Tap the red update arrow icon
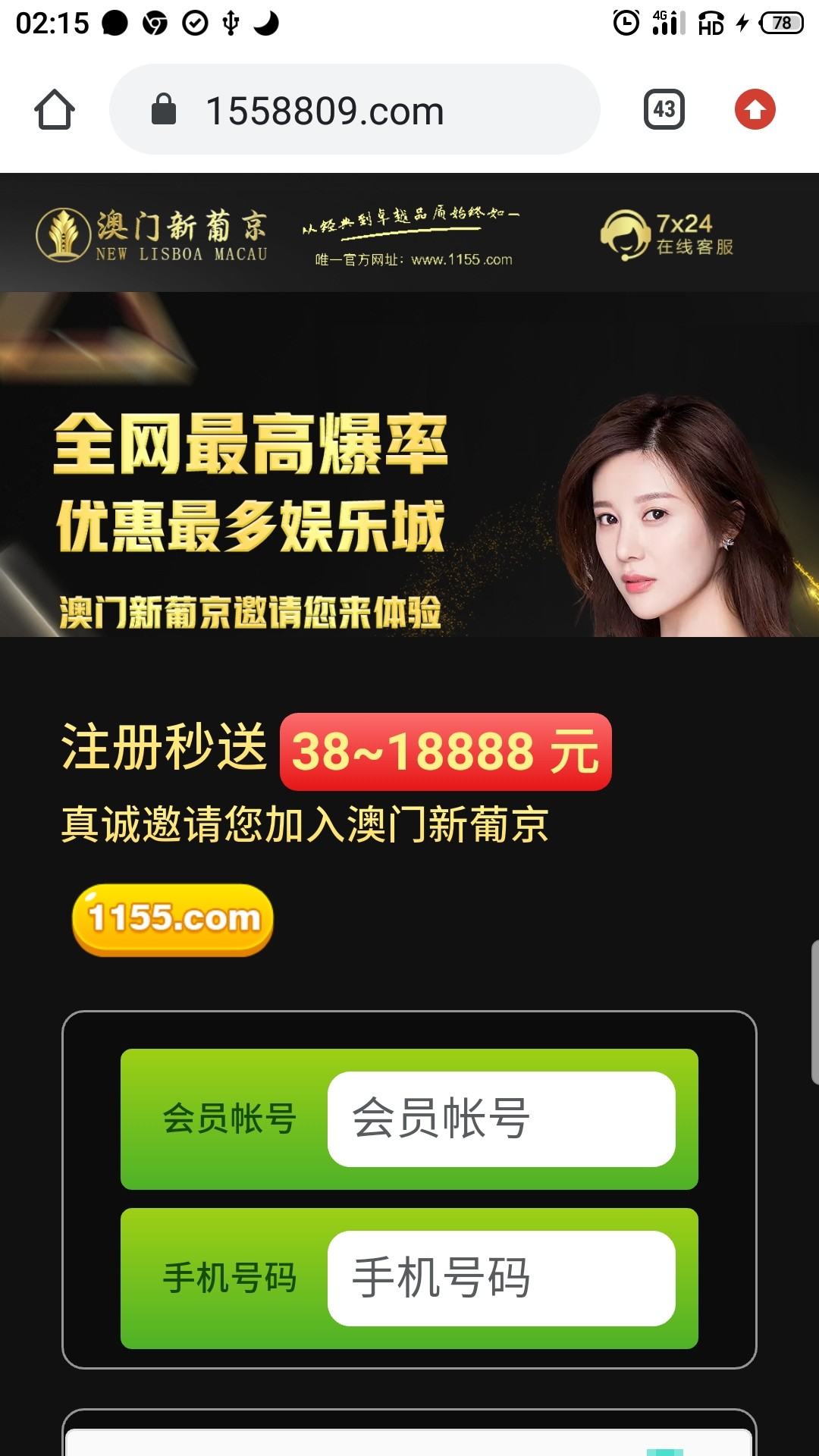Screen dimensions: 819x1456 755,110
